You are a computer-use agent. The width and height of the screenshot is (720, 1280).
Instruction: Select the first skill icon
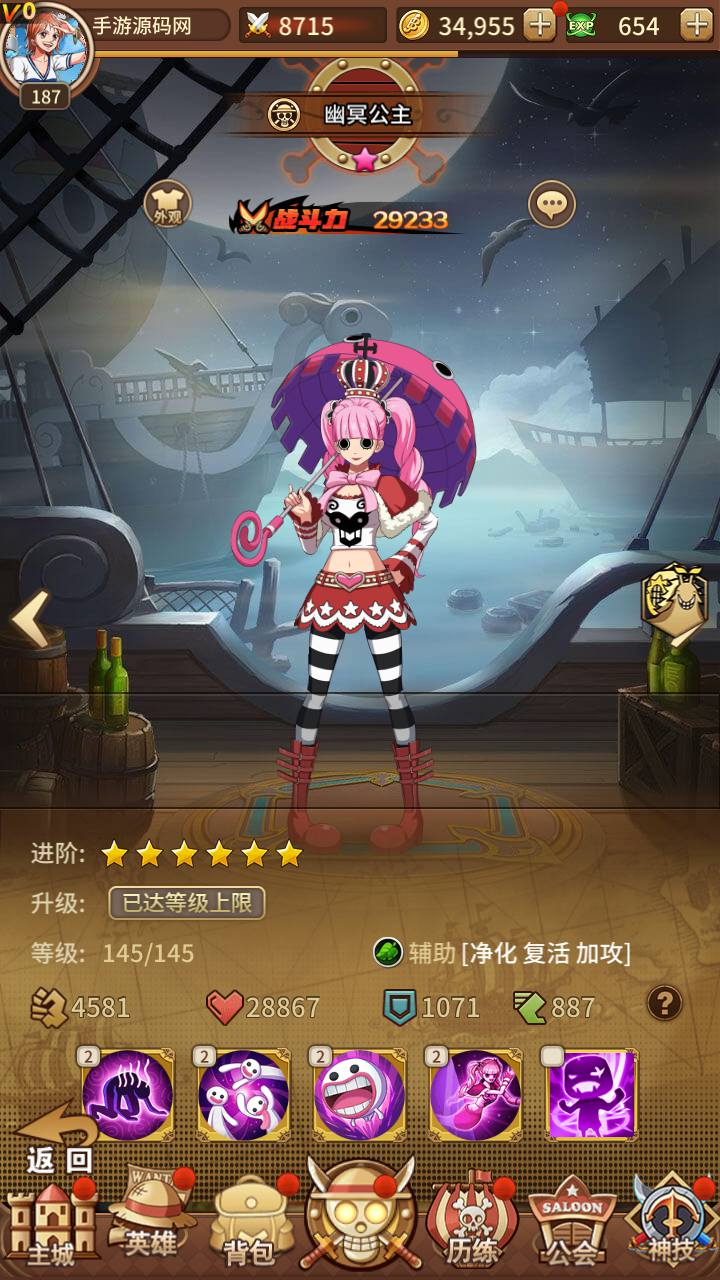pyautogui.click(x=128, y=1094)
